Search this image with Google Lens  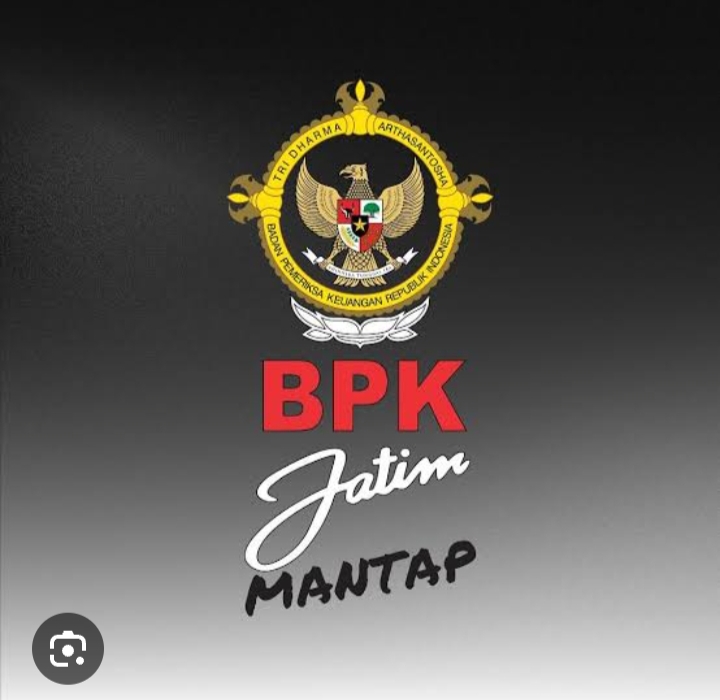coord(67,649)
